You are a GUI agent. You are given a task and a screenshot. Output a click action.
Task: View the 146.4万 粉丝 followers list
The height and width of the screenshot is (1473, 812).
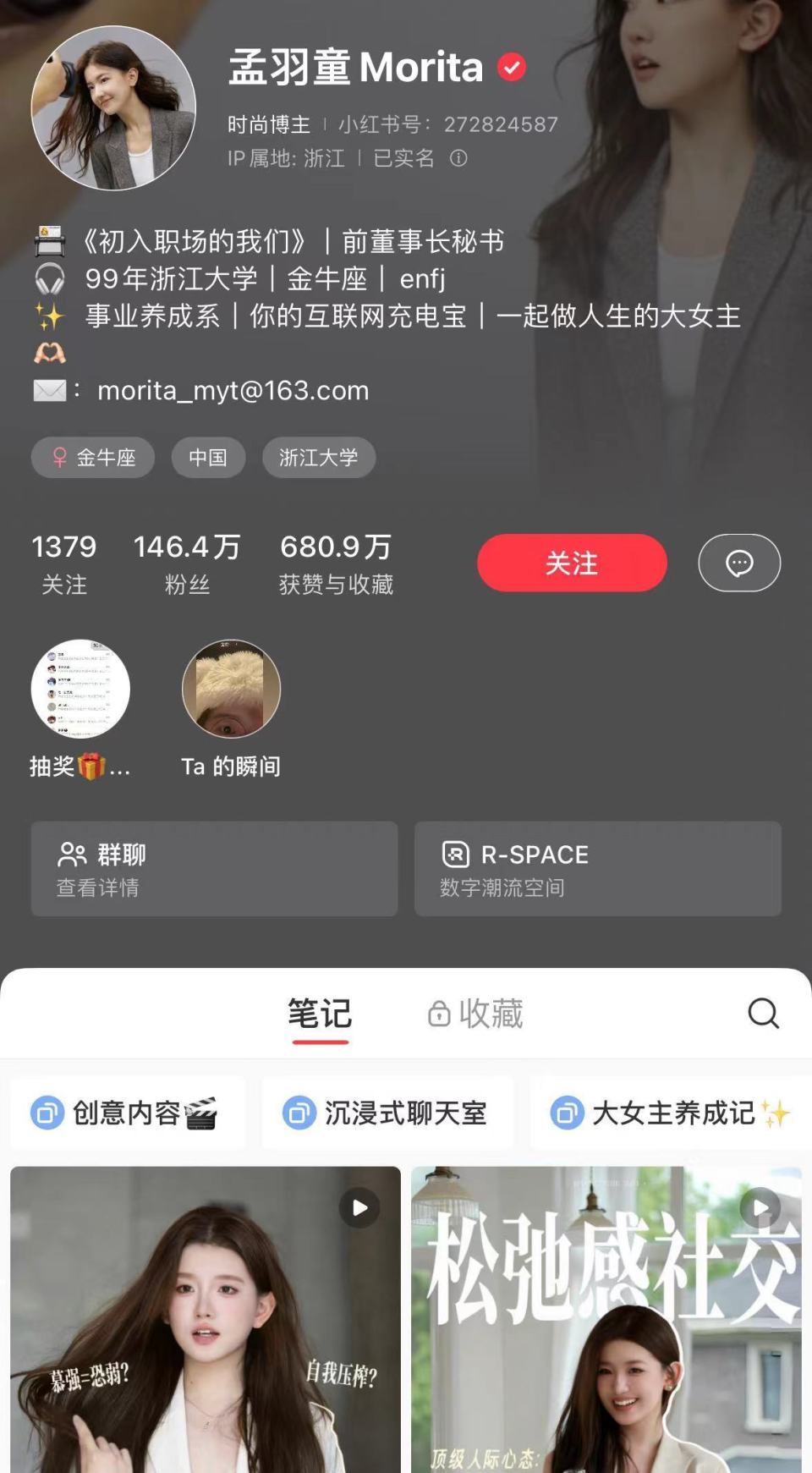[187, 563]
